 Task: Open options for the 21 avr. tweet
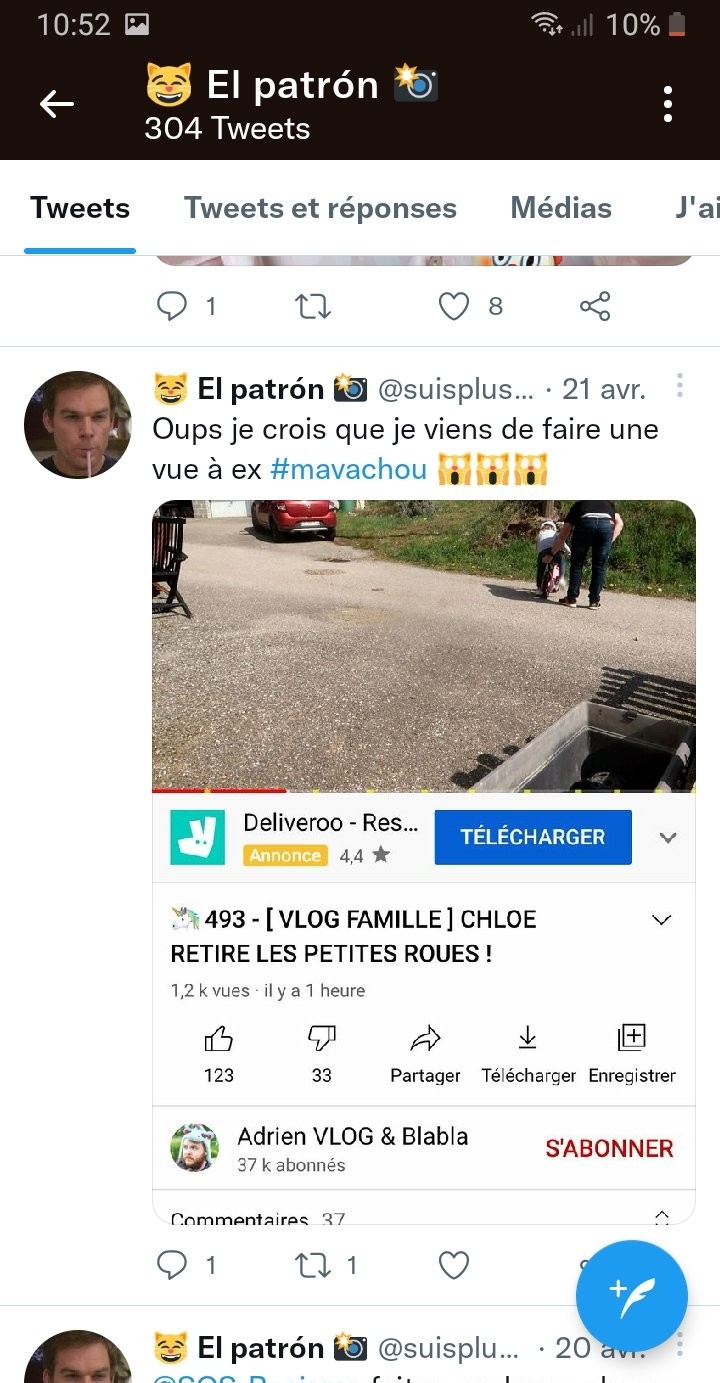[679, 386]
